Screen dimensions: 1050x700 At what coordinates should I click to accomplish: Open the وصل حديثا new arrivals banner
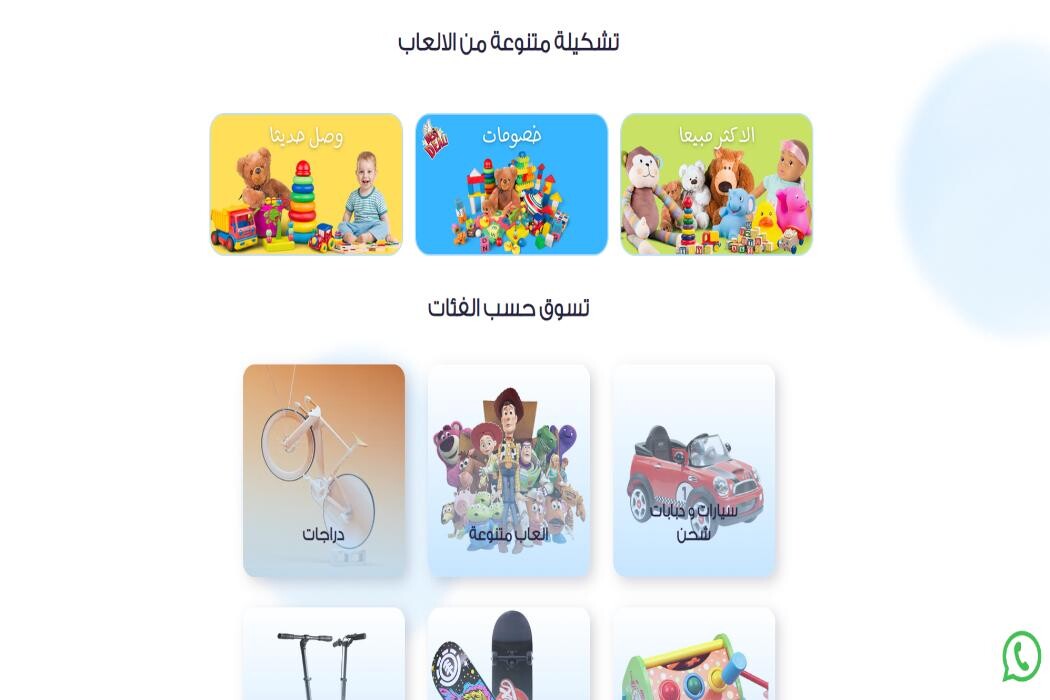pyautogui.click(x=306, y=184)
